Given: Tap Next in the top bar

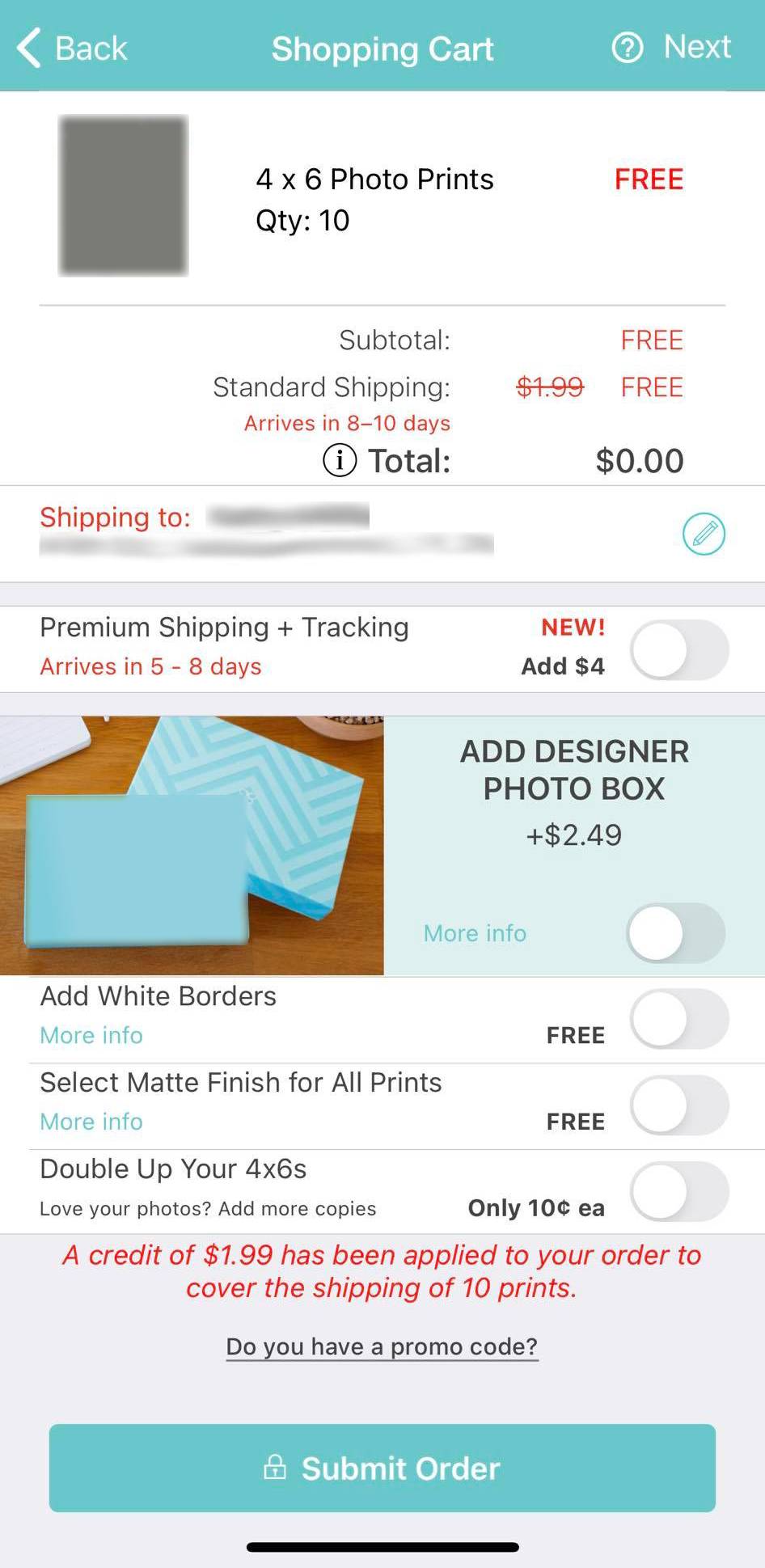Looking at the screenshot, I should [x=696, y=47].
